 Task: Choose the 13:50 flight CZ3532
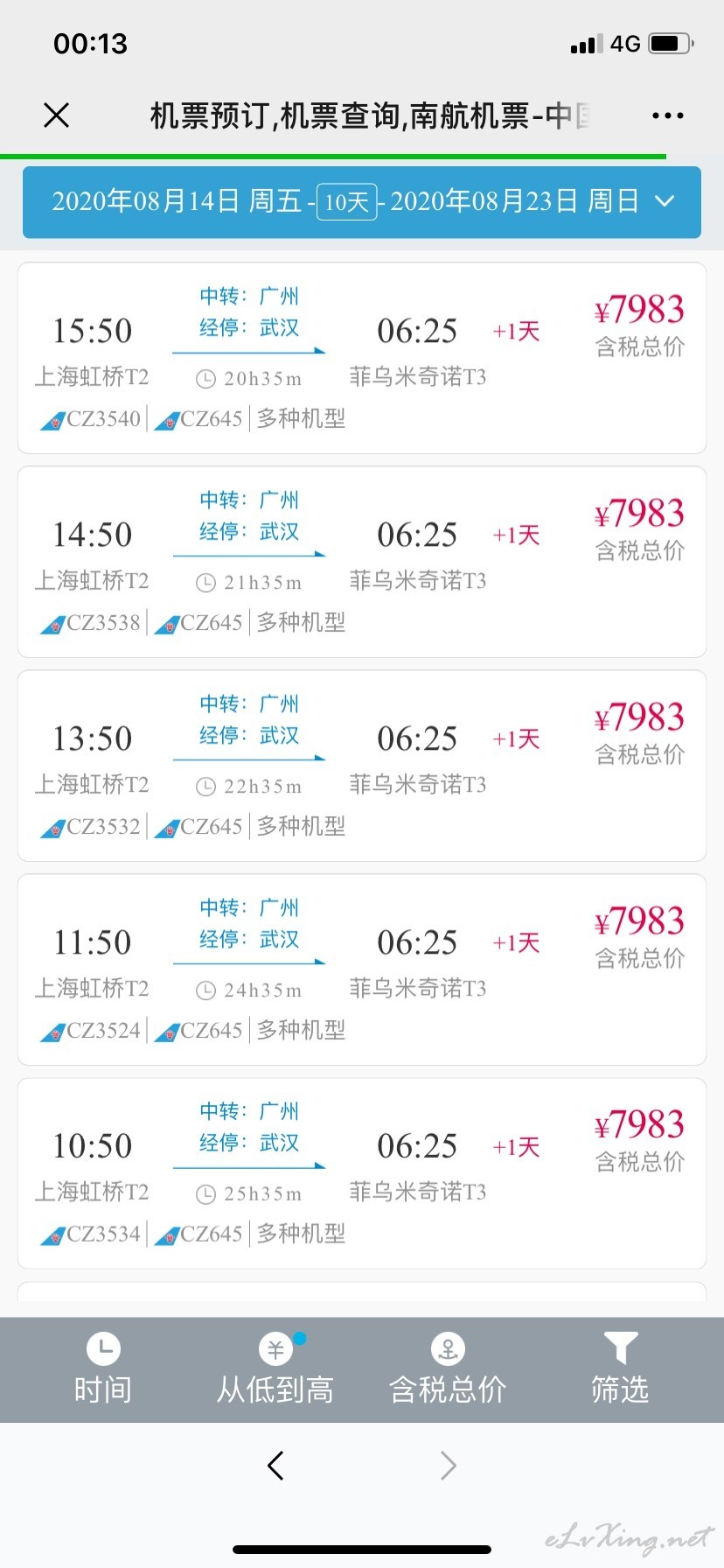pos(362,766)
